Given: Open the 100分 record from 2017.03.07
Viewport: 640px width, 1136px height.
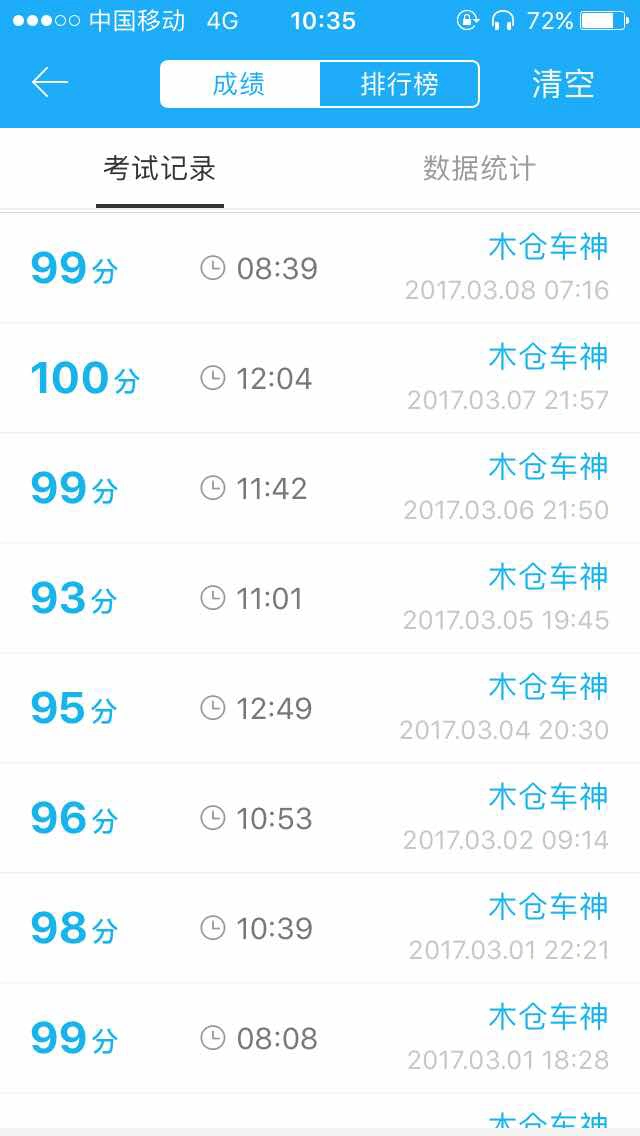Looking at the screenshot, I should tap(320, 378).
